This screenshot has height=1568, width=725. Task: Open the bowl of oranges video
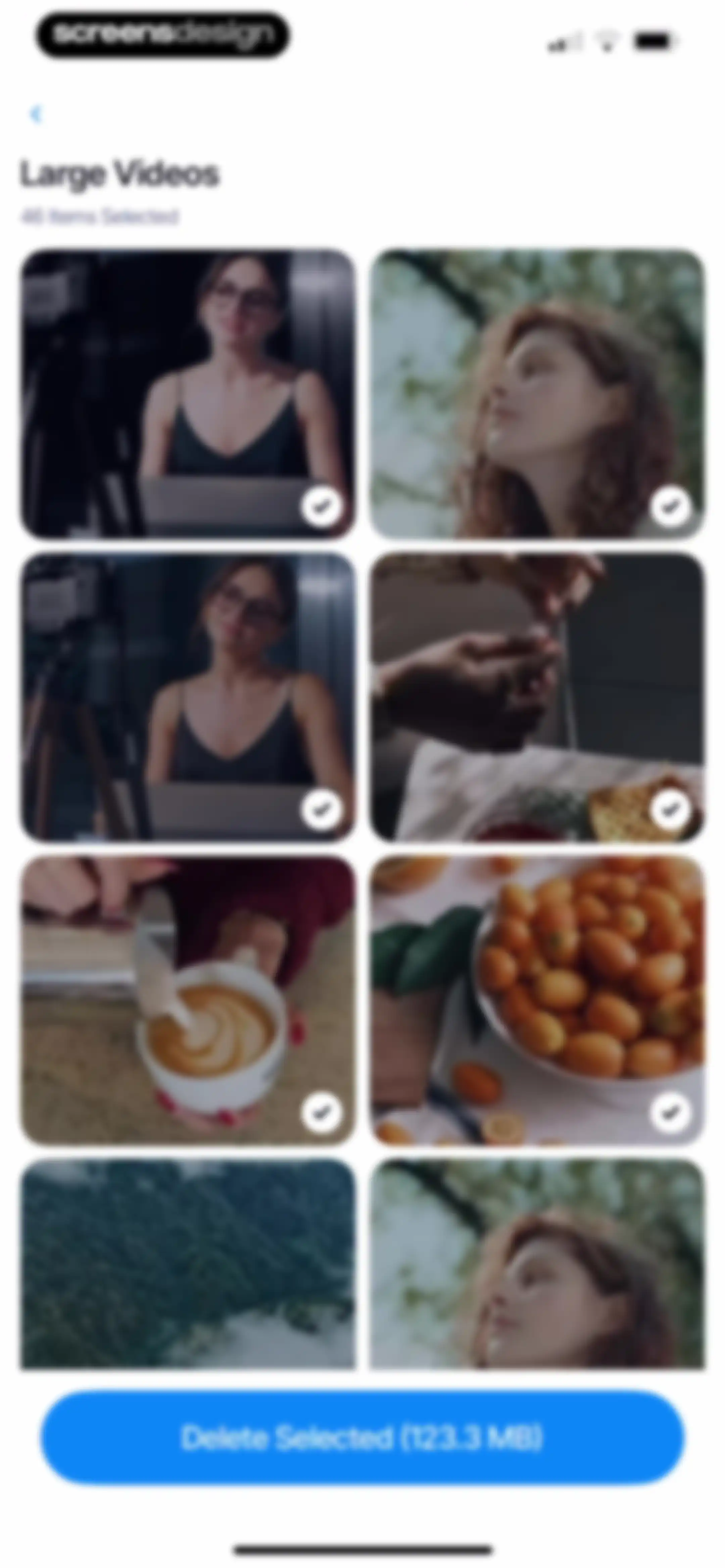[x=537, y=1000]
